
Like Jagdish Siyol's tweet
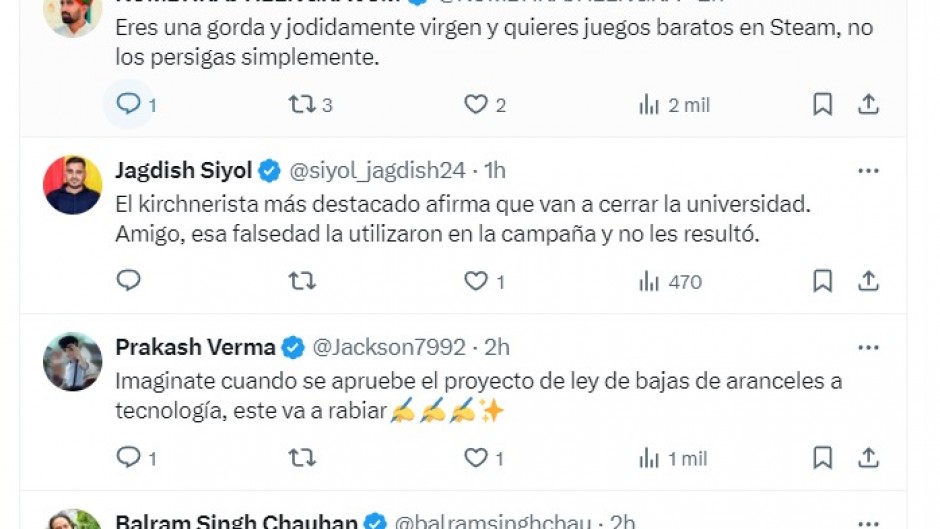(476, 281)
